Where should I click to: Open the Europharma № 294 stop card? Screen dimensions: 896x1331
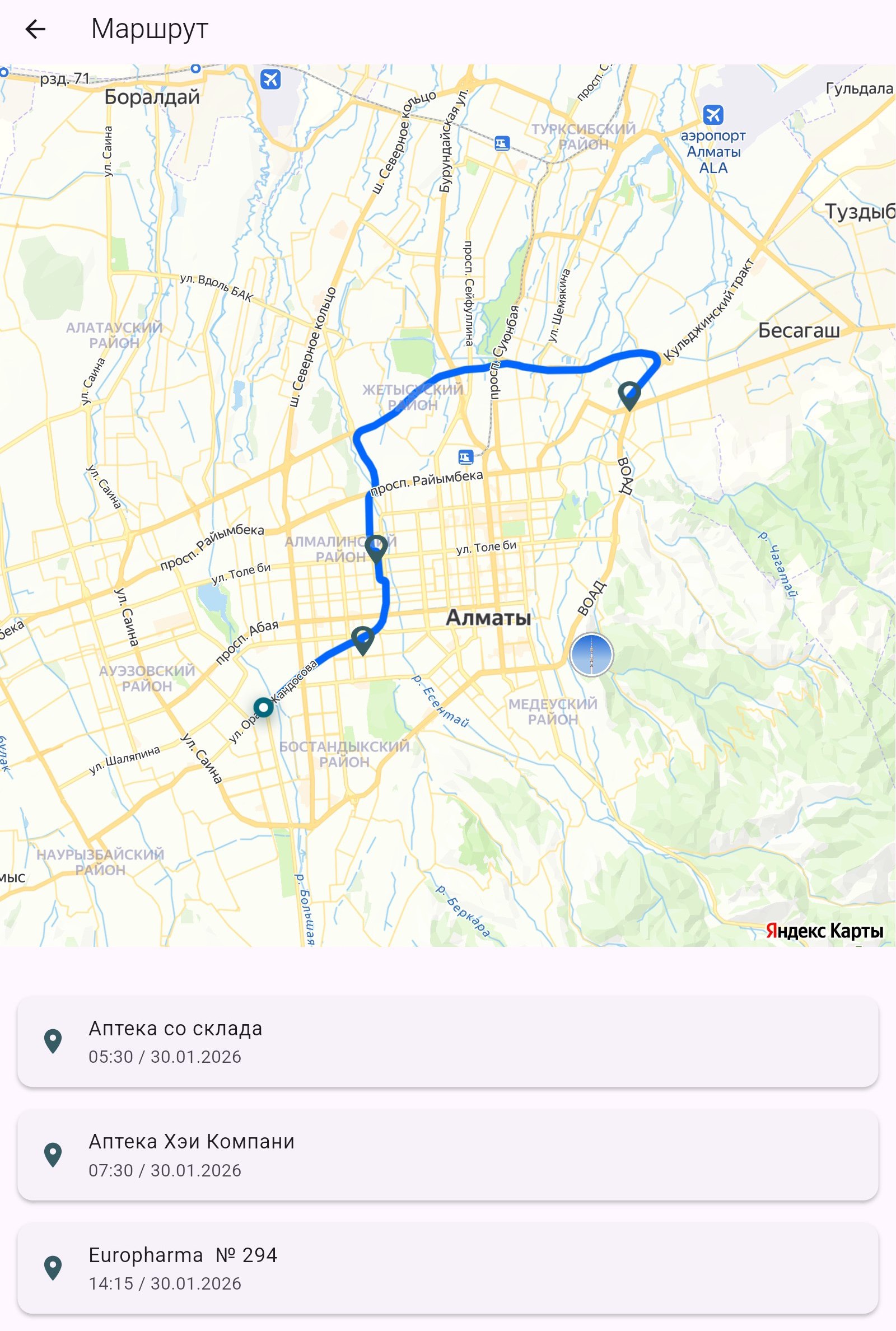[x=447, y=1268]
